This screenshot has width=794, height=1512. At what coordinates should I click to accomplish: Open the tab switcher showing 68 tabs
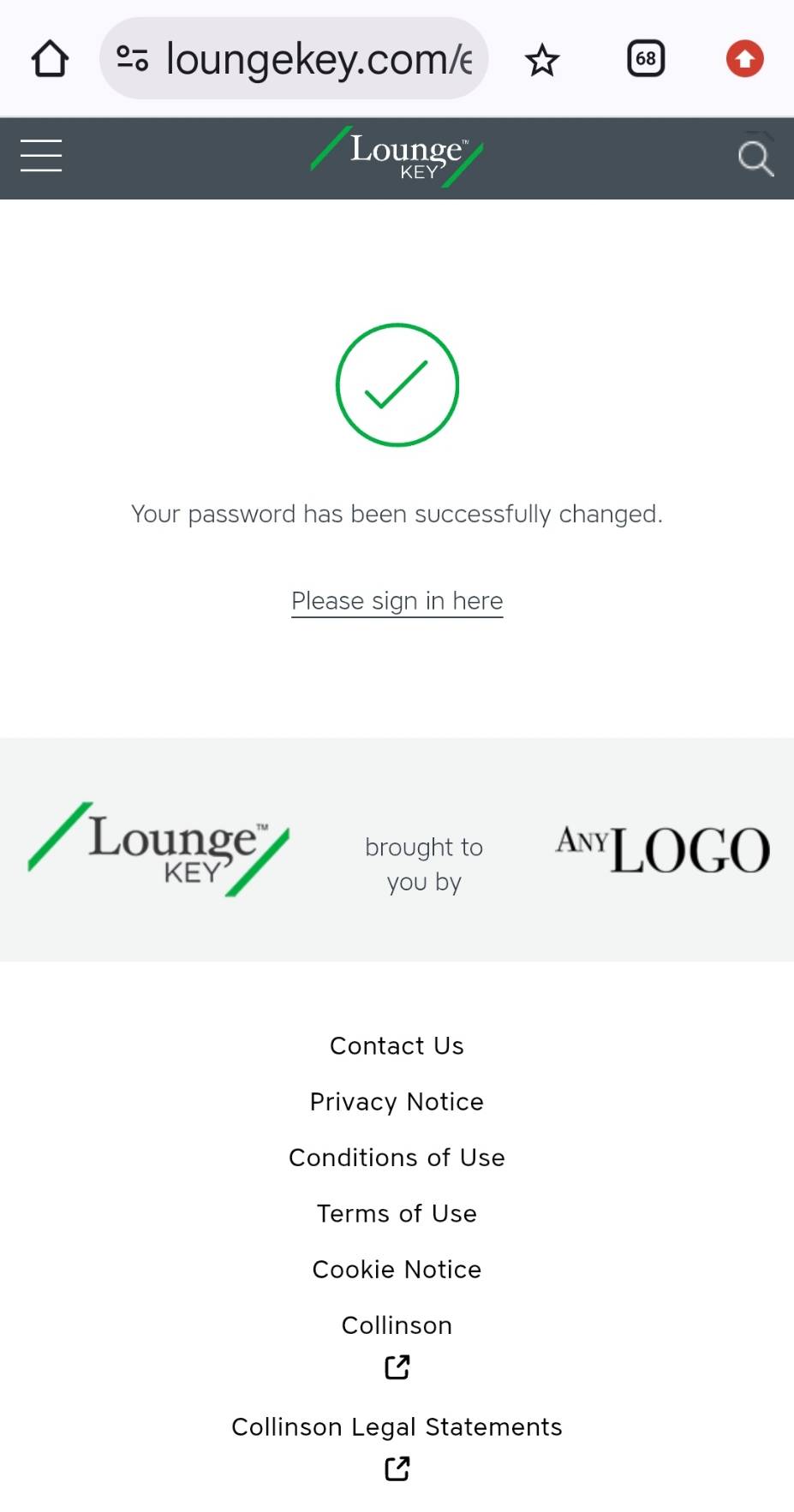tap(646, 58)
